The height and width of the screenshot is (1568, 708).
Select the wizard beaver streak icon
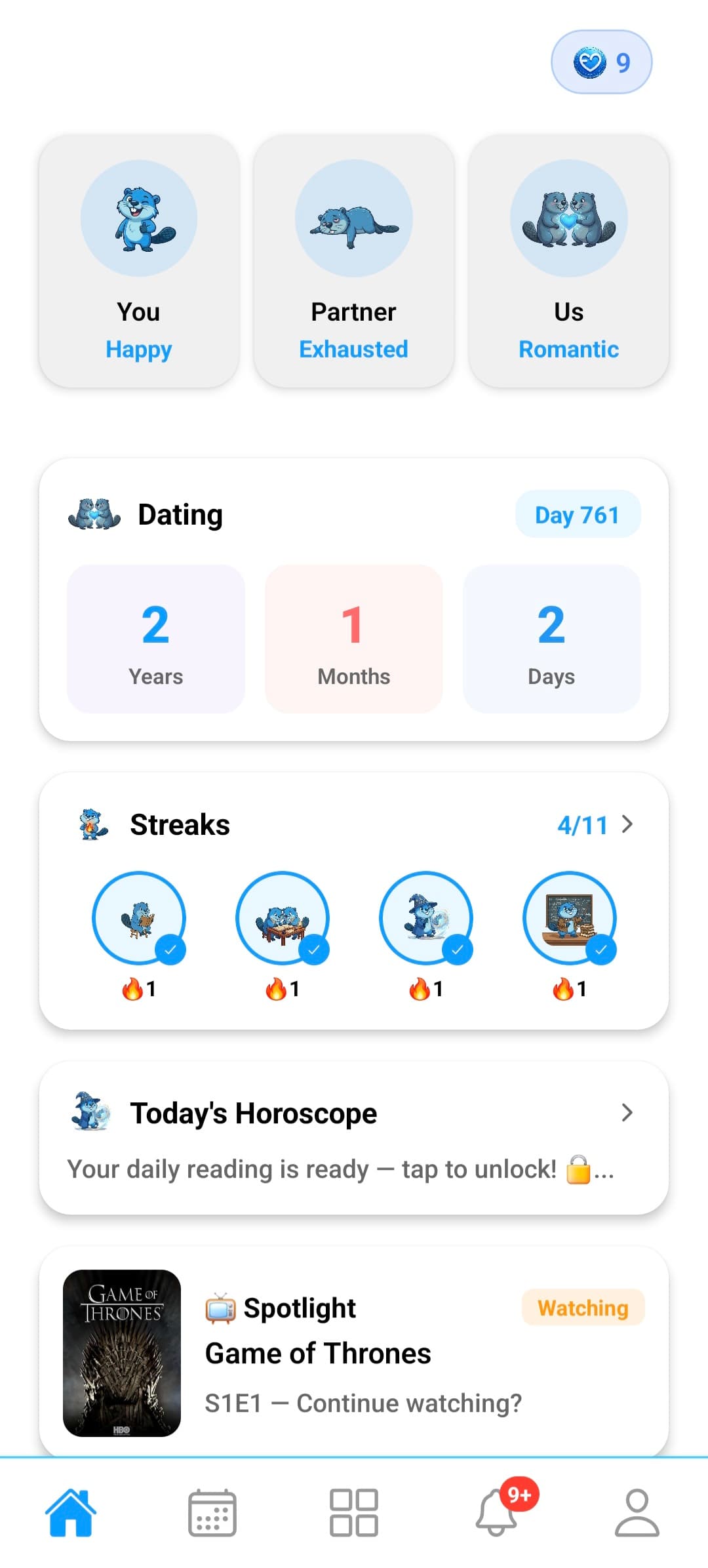tap(425, 918)
